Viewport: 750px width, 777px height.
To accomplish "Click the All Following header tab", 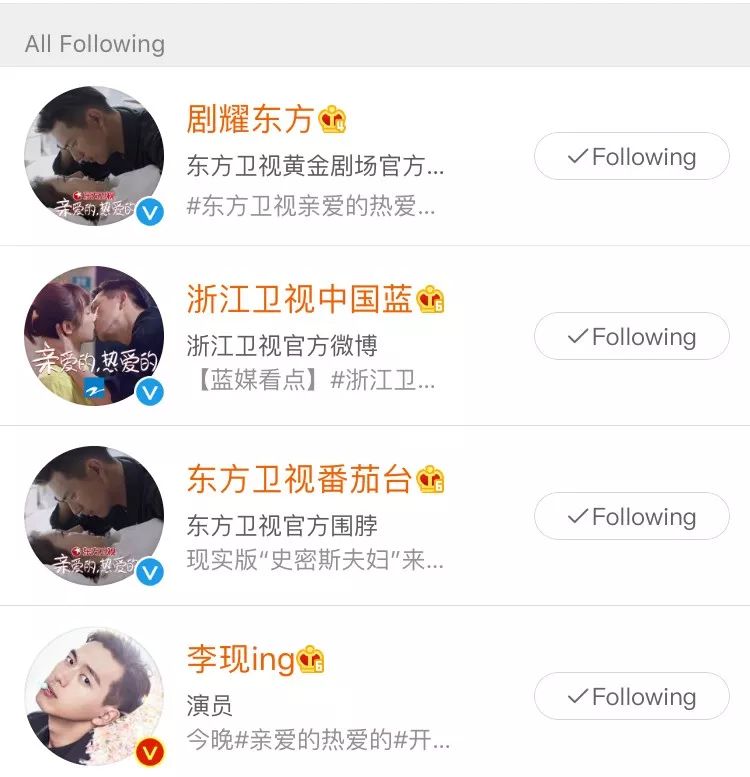I will (95, 44).
